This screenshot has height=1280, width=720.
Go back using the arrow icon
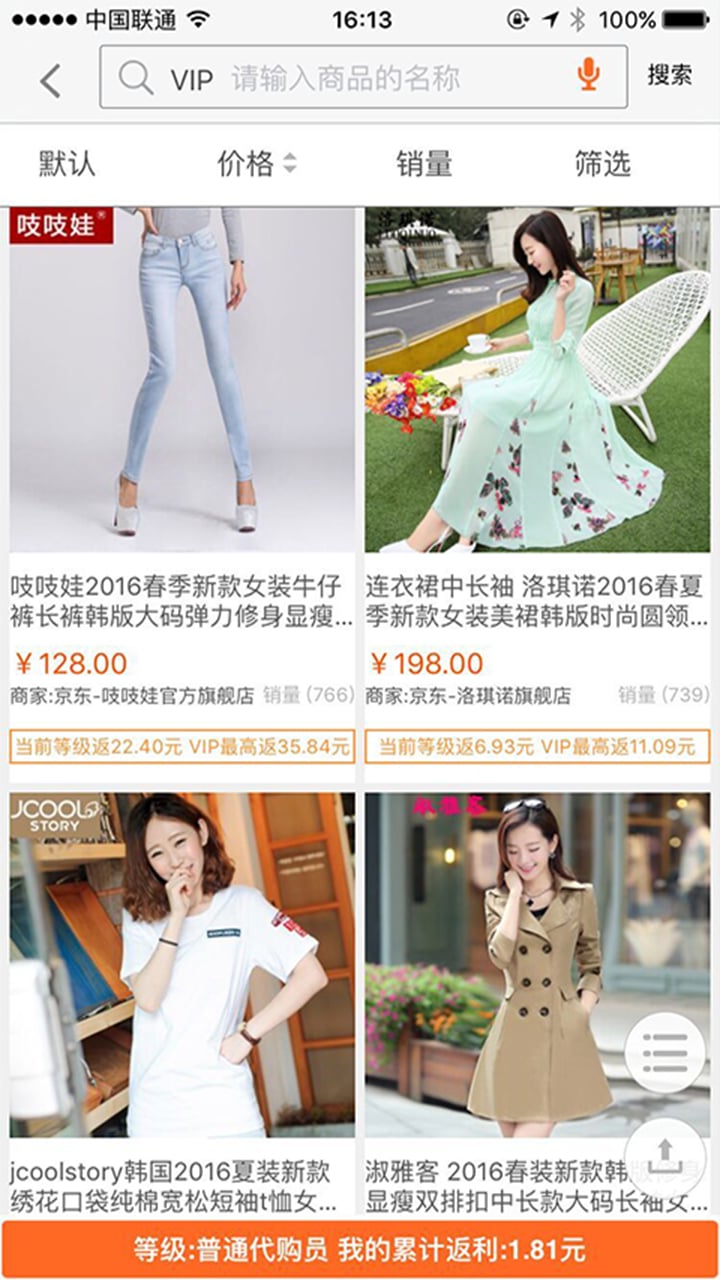pos(50,80)
